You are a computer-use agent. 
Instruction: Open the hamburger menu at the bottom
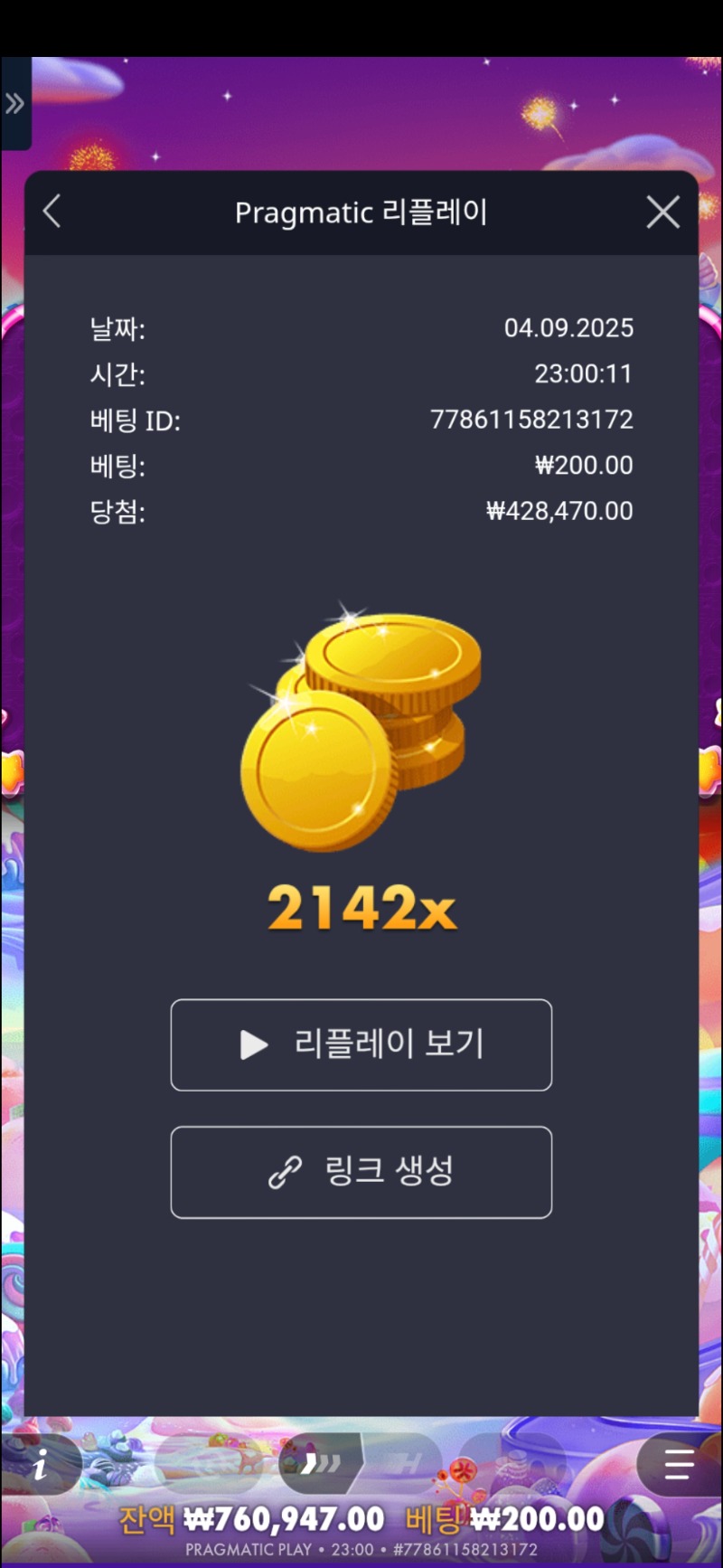(678, 1464)
